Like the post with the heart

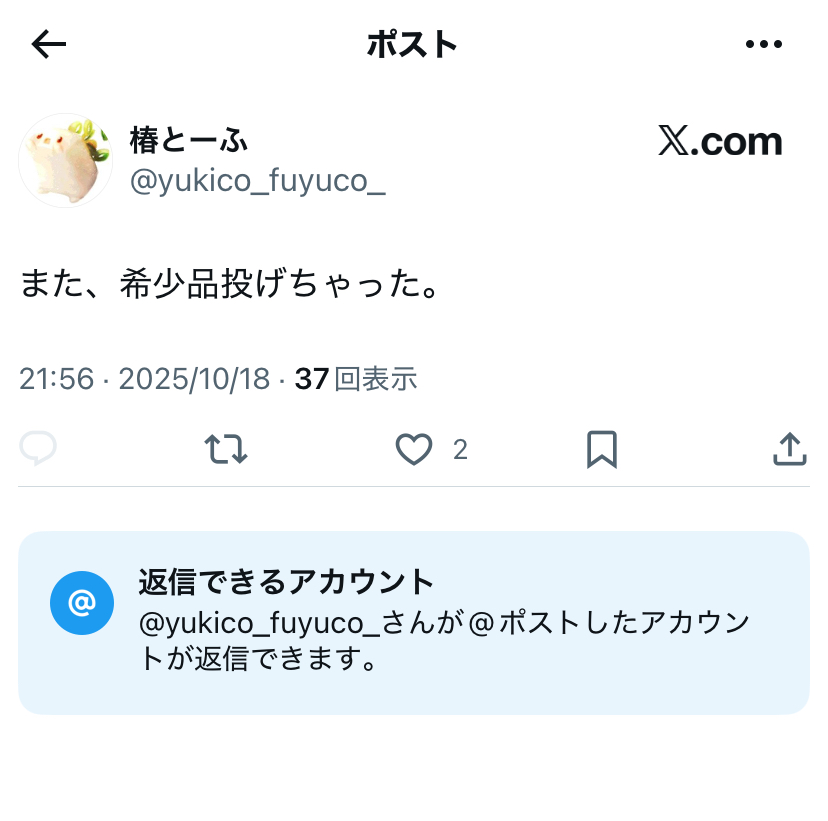414,450
